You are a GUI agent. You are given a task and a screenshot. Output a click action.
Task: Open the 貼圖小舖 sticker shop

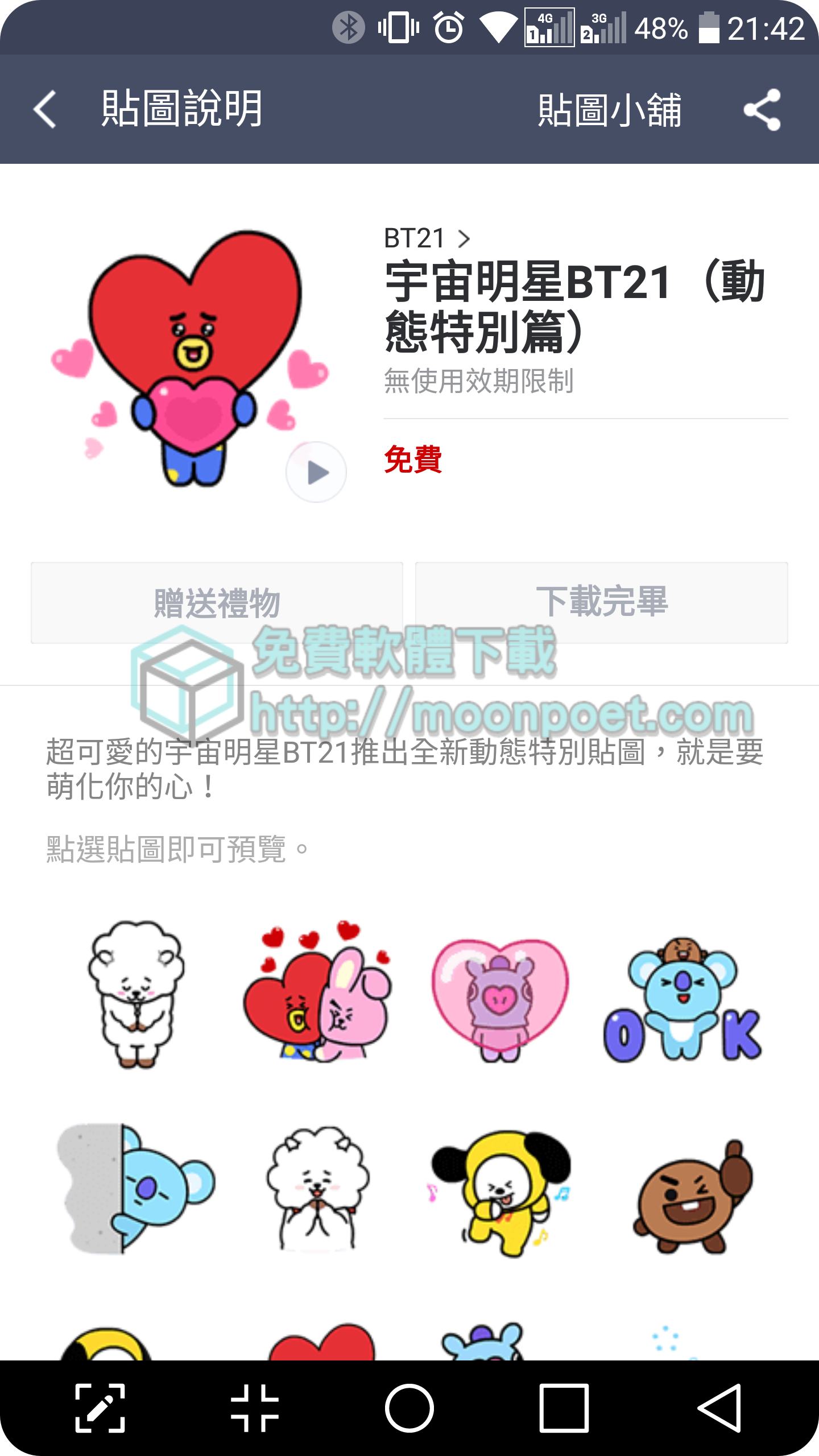coord(609,110)
